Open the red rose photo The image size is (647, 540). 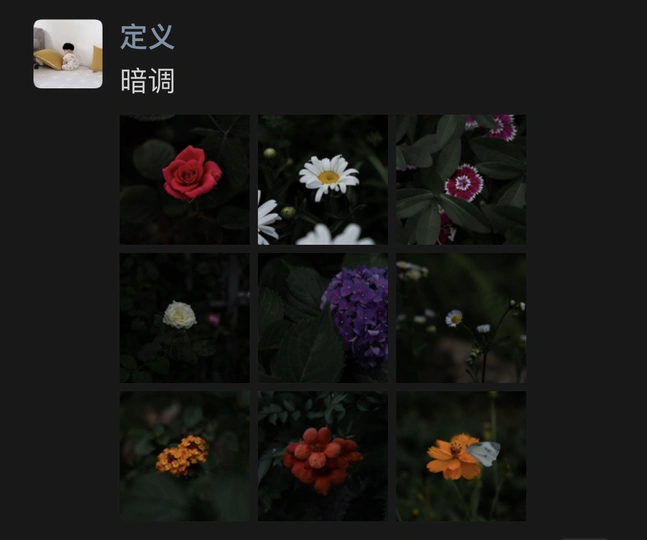pos(185,179)
